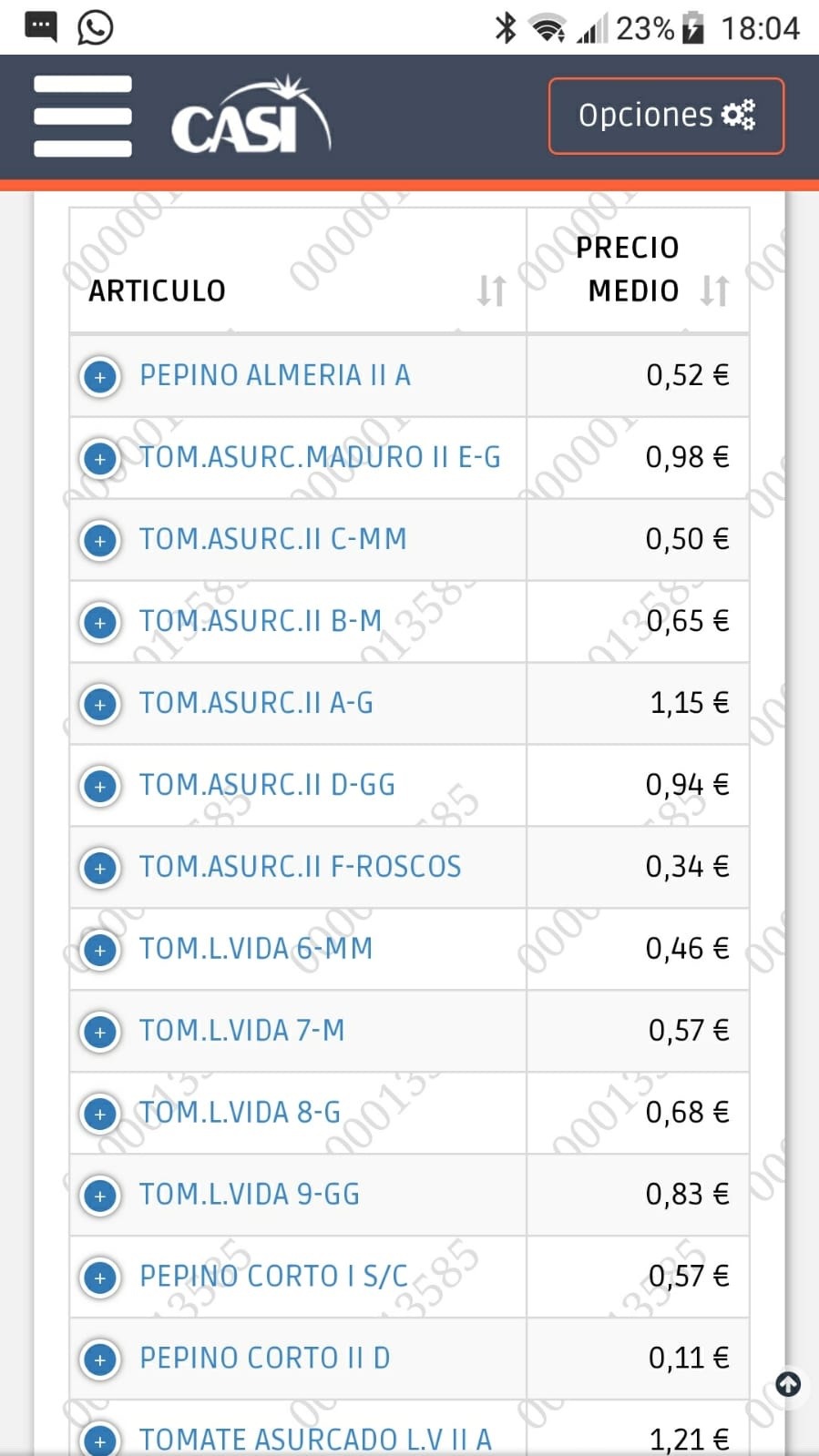Expand PEPINO CORTO I S/C details
Viewport: 819px width, 1456px height.
tap(100, 1278)
